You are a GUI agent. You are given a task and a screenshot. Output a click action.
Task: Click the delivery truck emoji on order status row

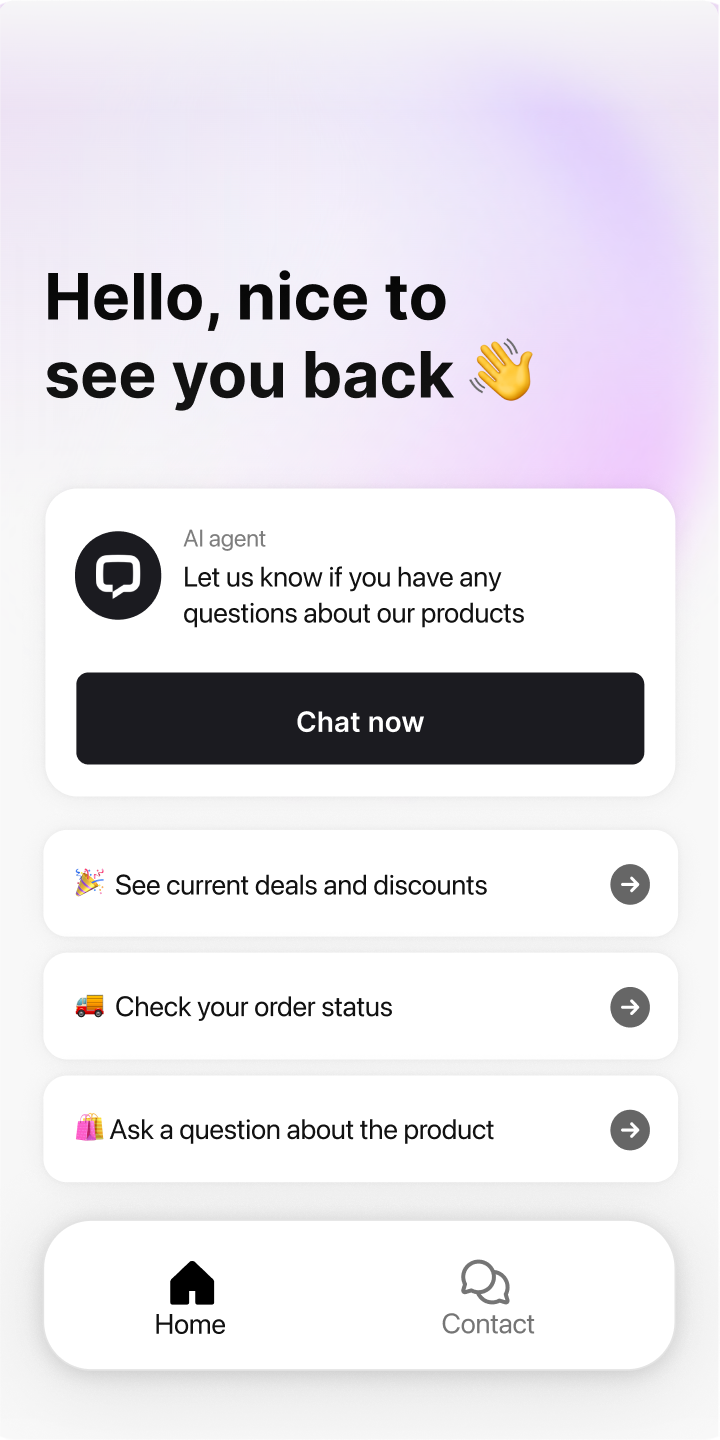pyautogui.click(x=89, y=1007)
